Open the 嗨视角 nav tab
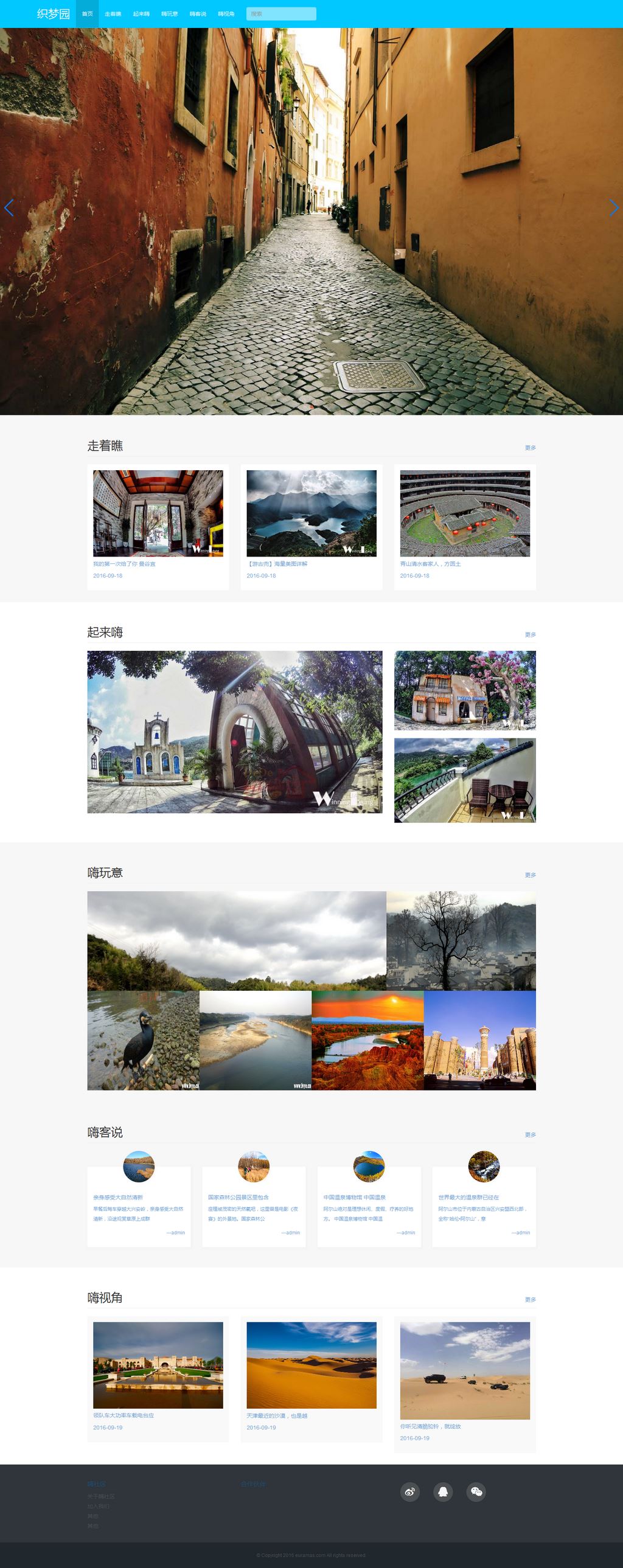The width and height of the screenshot is (623, 1568). click(226, 14)
